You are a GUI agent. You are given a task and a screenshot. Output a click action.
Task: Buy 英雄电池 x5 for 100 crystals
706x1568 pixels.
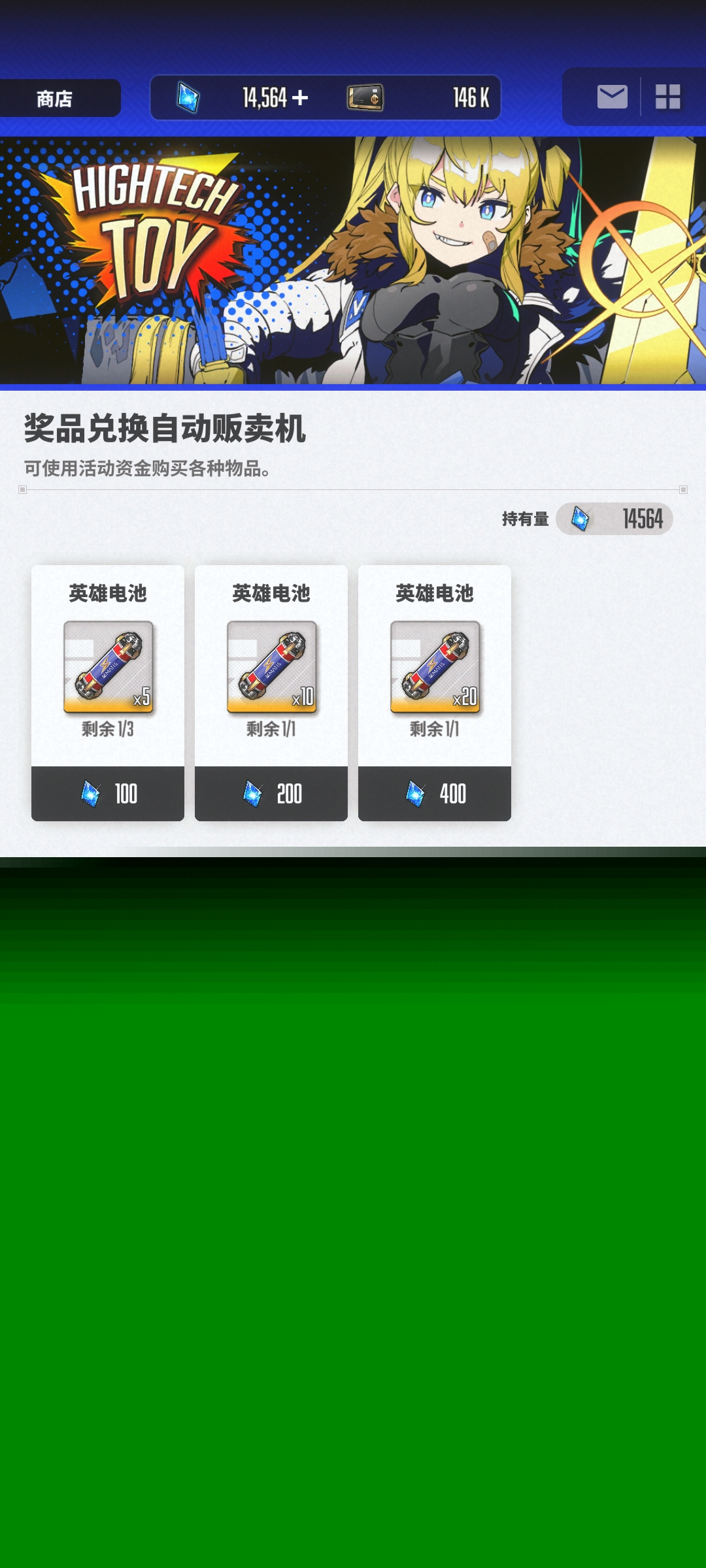(108, 793)
